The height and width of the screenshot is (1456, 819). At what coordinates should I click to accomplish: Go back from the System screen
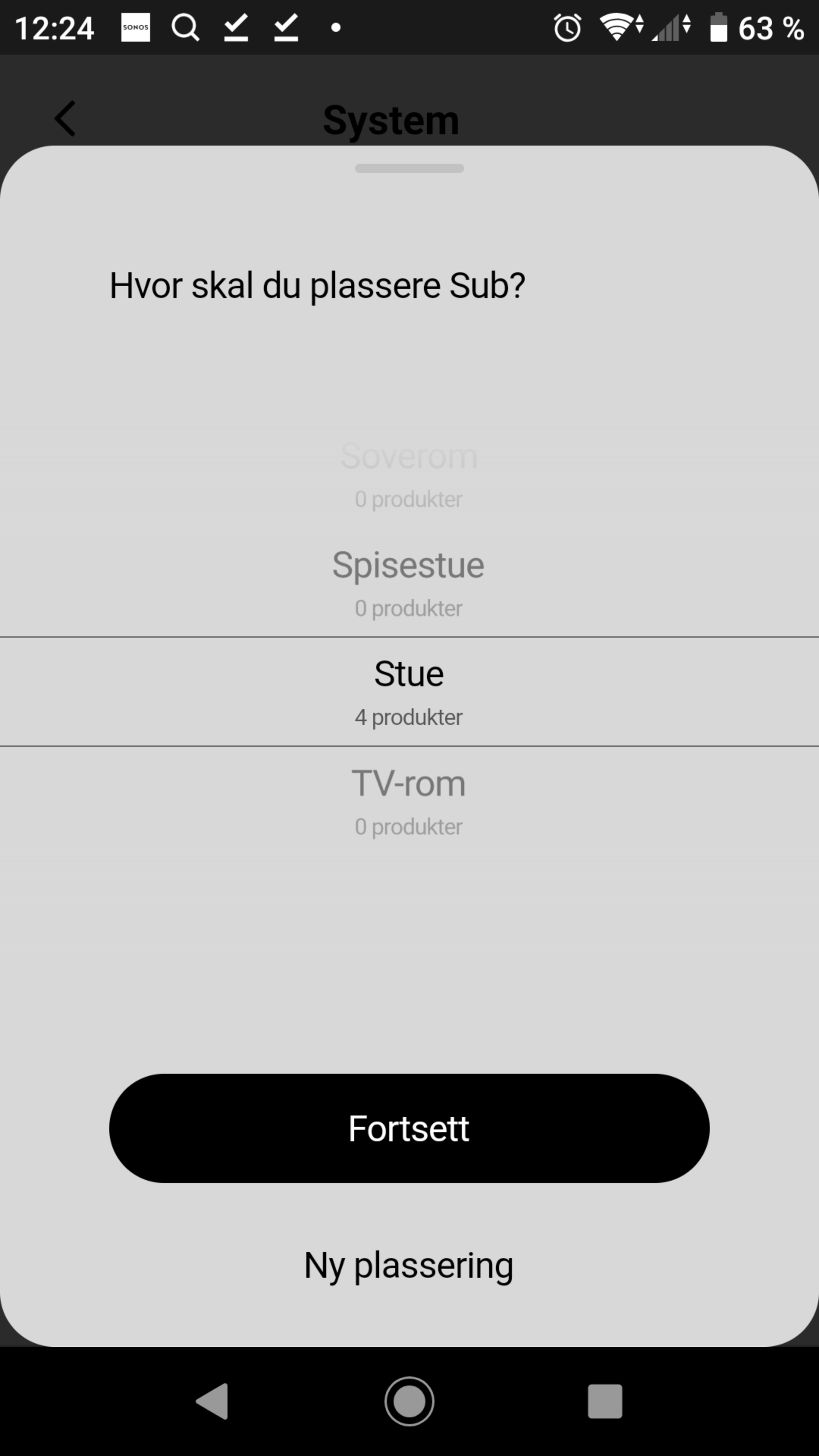point(65,119)
